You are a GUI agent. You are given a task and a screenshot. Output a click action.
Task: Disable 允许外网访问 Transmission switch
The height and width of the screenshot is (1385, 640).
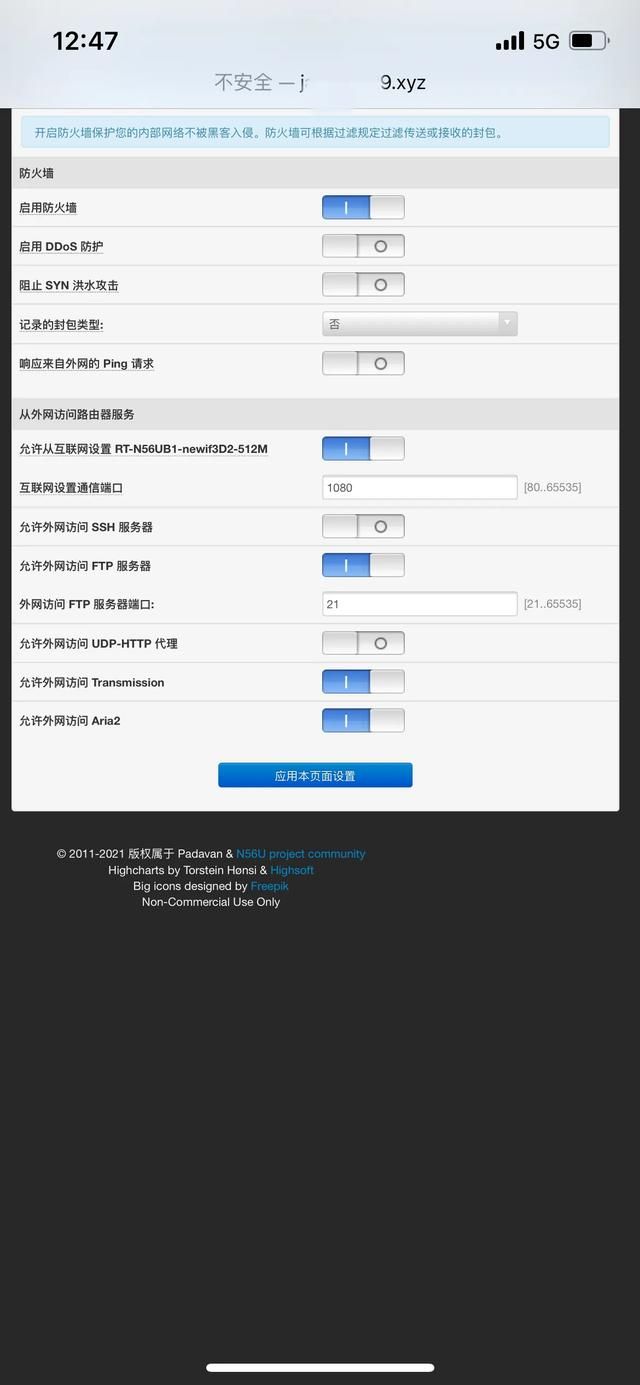[363, 682]
